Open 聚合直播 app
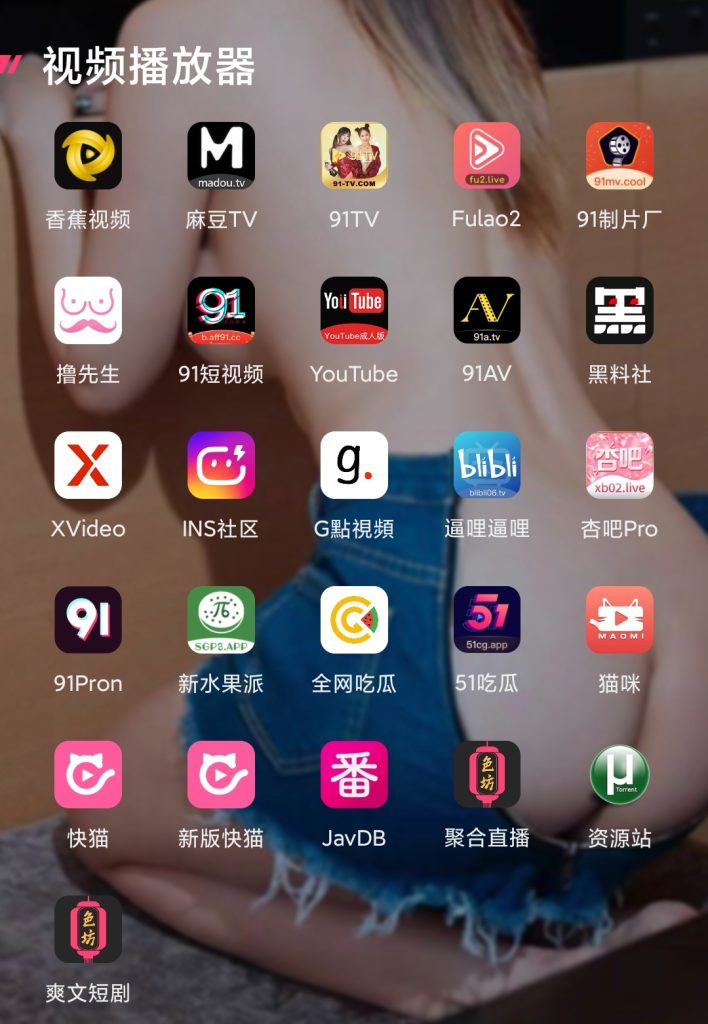The width and height of the screenshot is (708, 1024). click(x=487, y=774)
